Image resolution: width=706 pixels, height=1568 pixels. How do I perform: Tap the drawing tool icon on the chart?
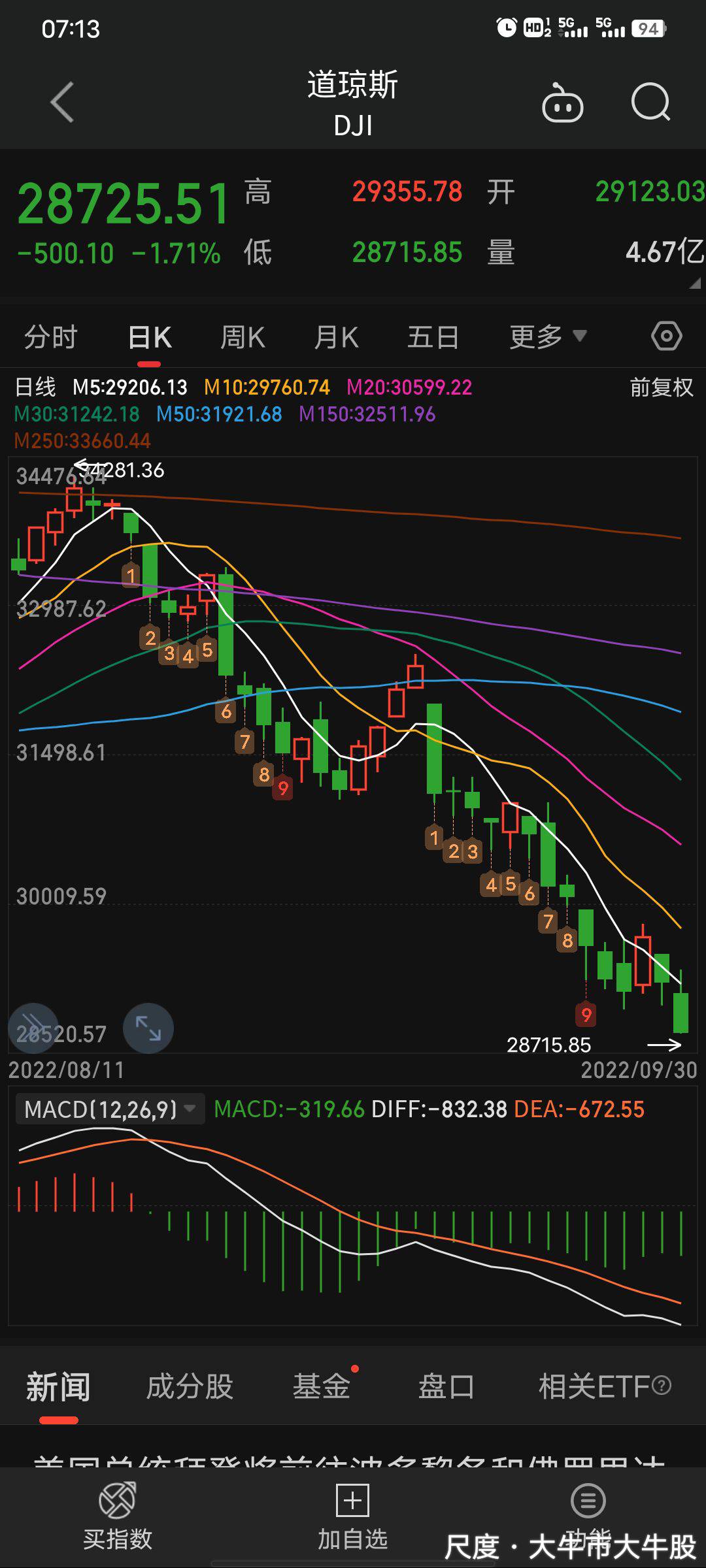[x=33, y=1028]
